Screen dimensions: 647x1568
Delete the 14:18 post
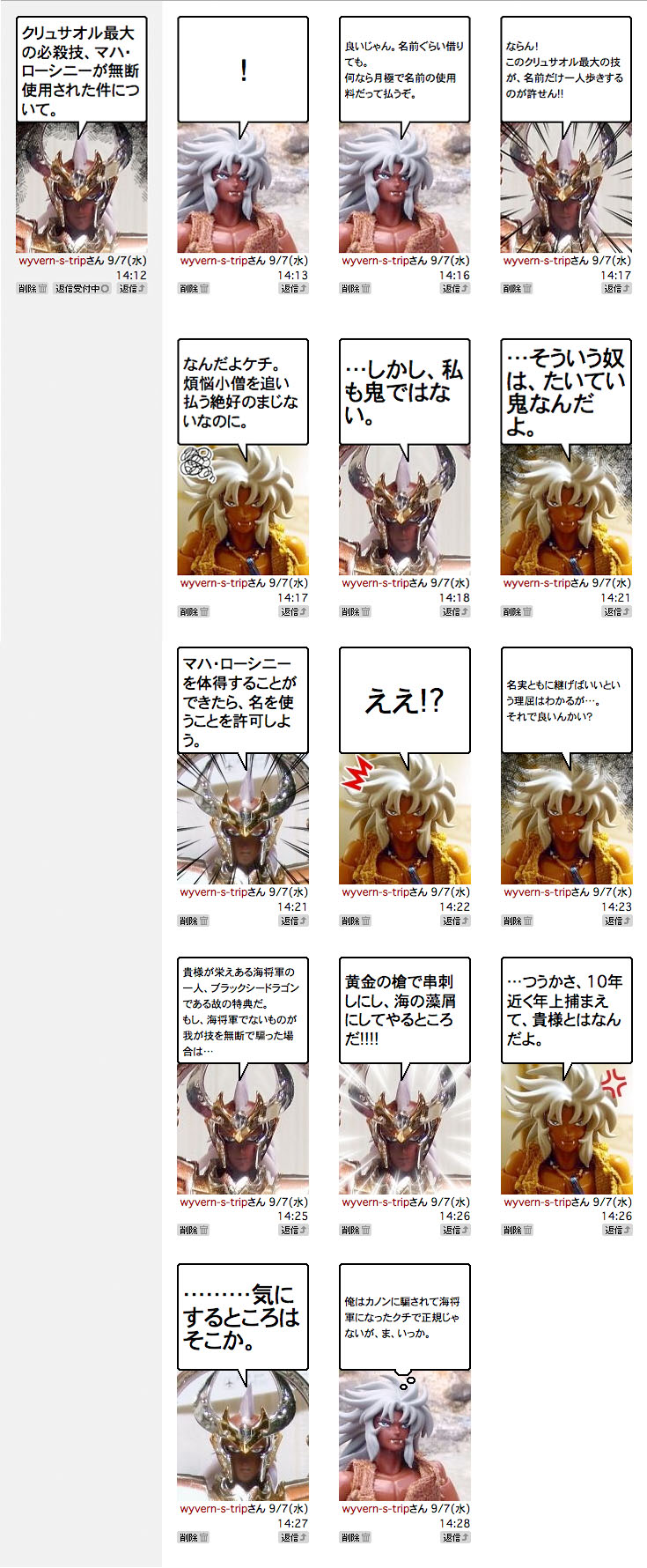356,611
